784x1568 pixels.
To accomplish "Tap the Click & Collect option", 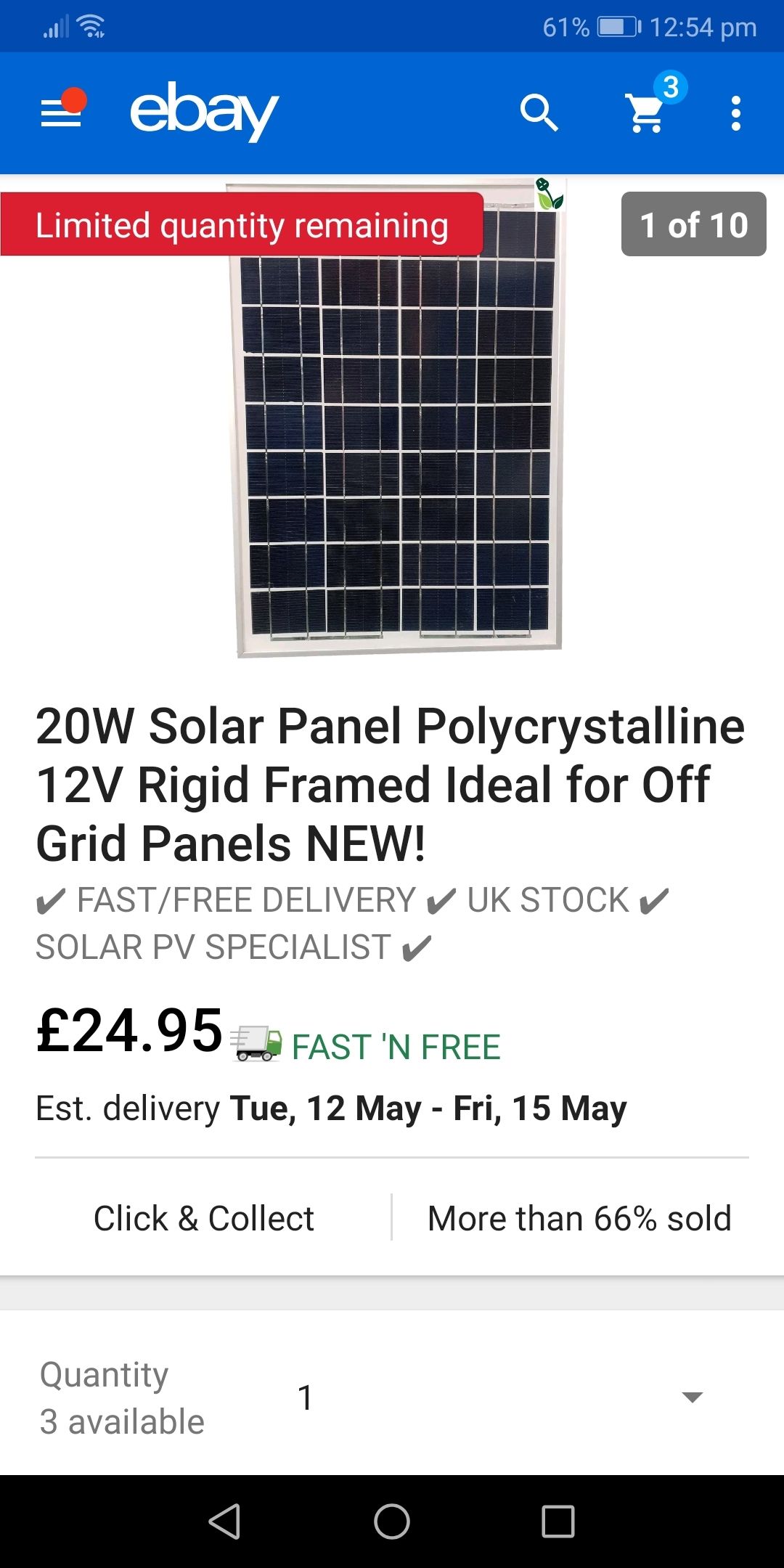I will [204, 1218].
